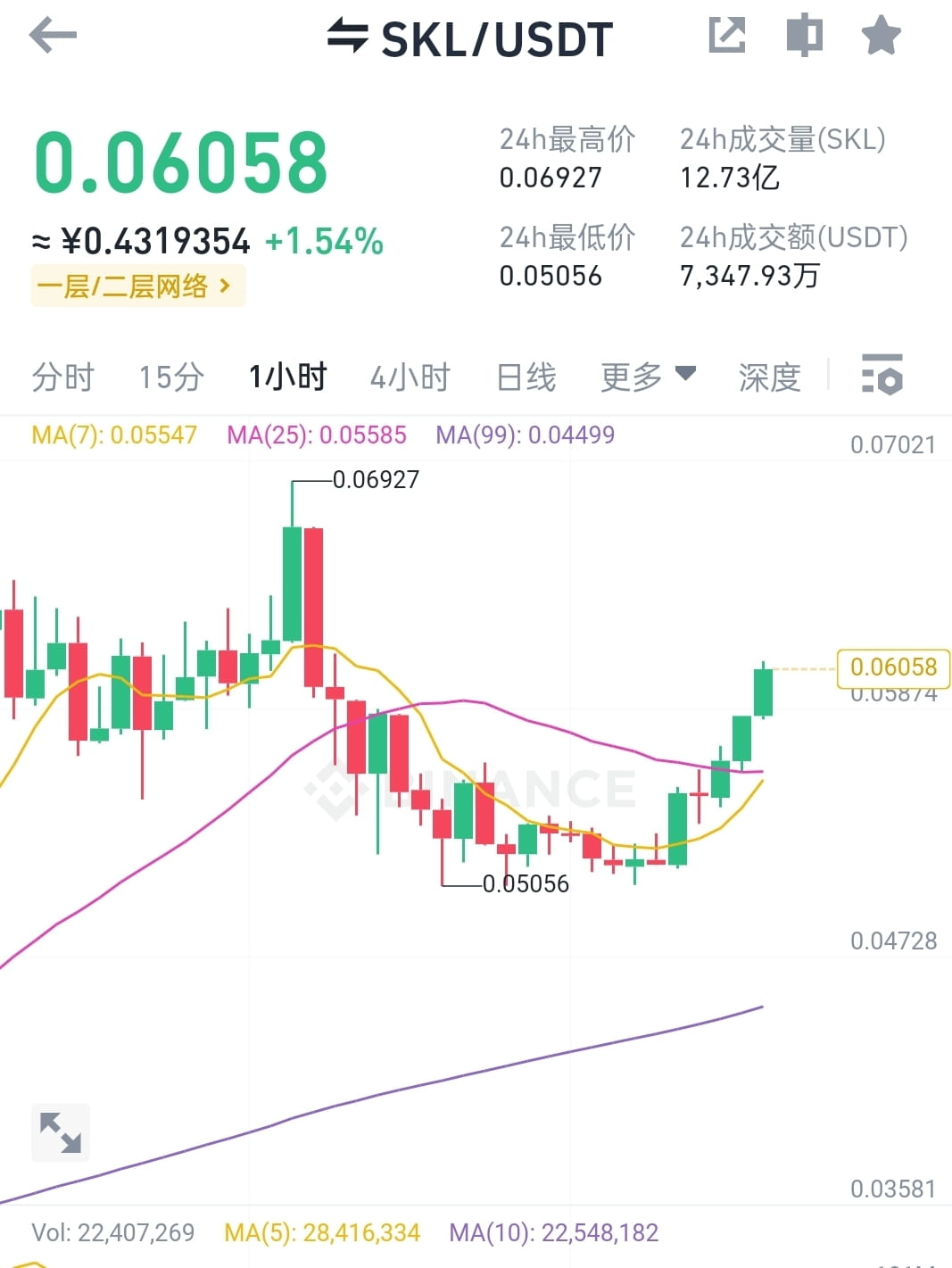952x1268 pixels.
Task: Switch to the 1小时 candlestick interval
Action: point(287,376)
